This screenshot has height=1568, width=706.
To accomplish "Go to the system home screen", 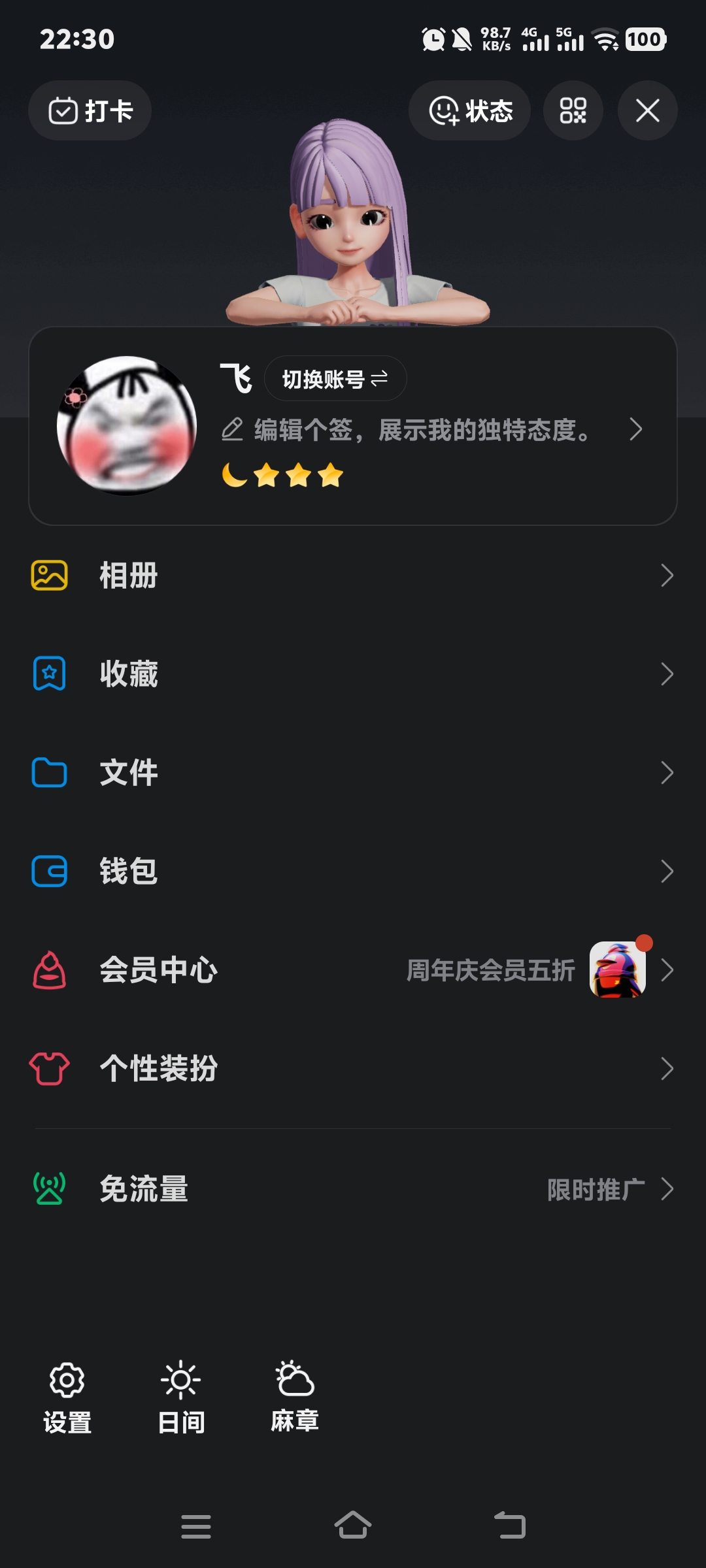I will (x=353, y=1526).
